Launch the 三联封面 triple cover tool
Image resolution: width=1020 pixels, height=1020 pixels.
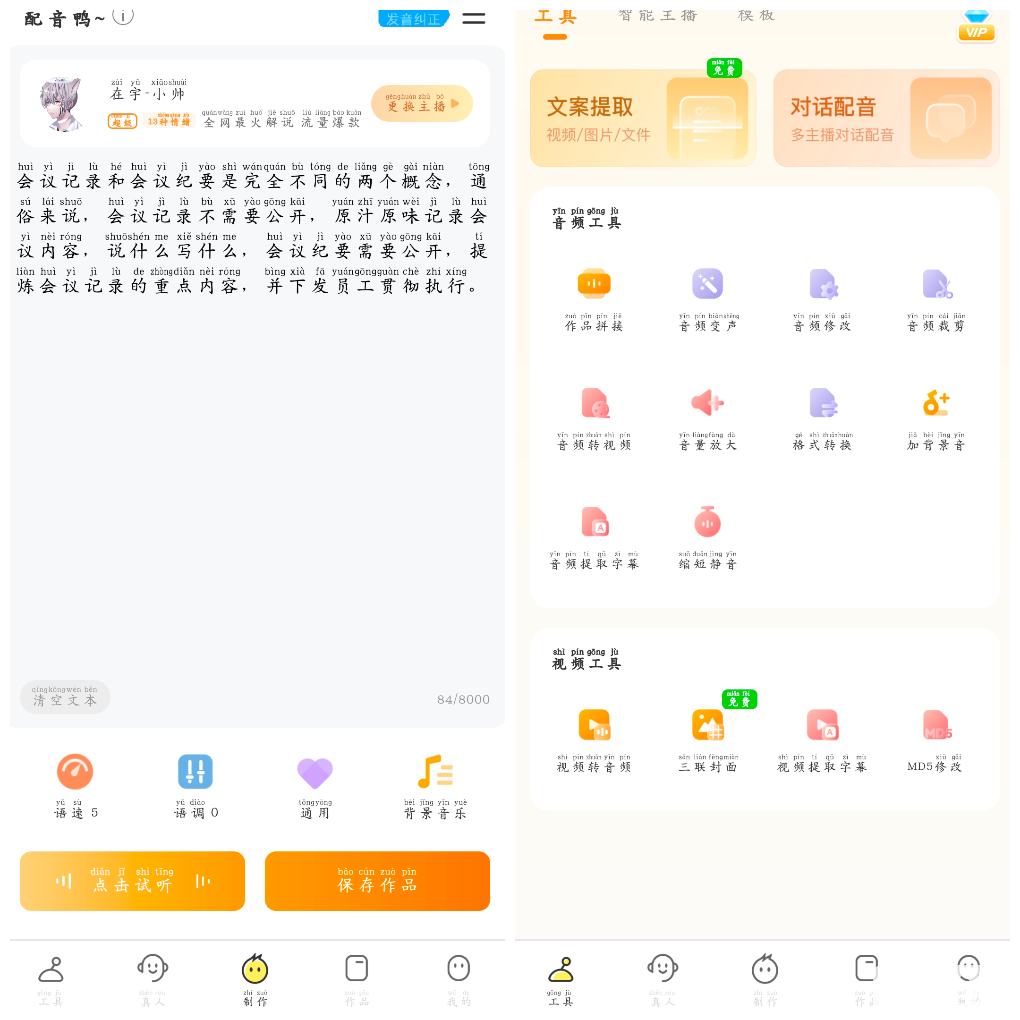[708, 737]
